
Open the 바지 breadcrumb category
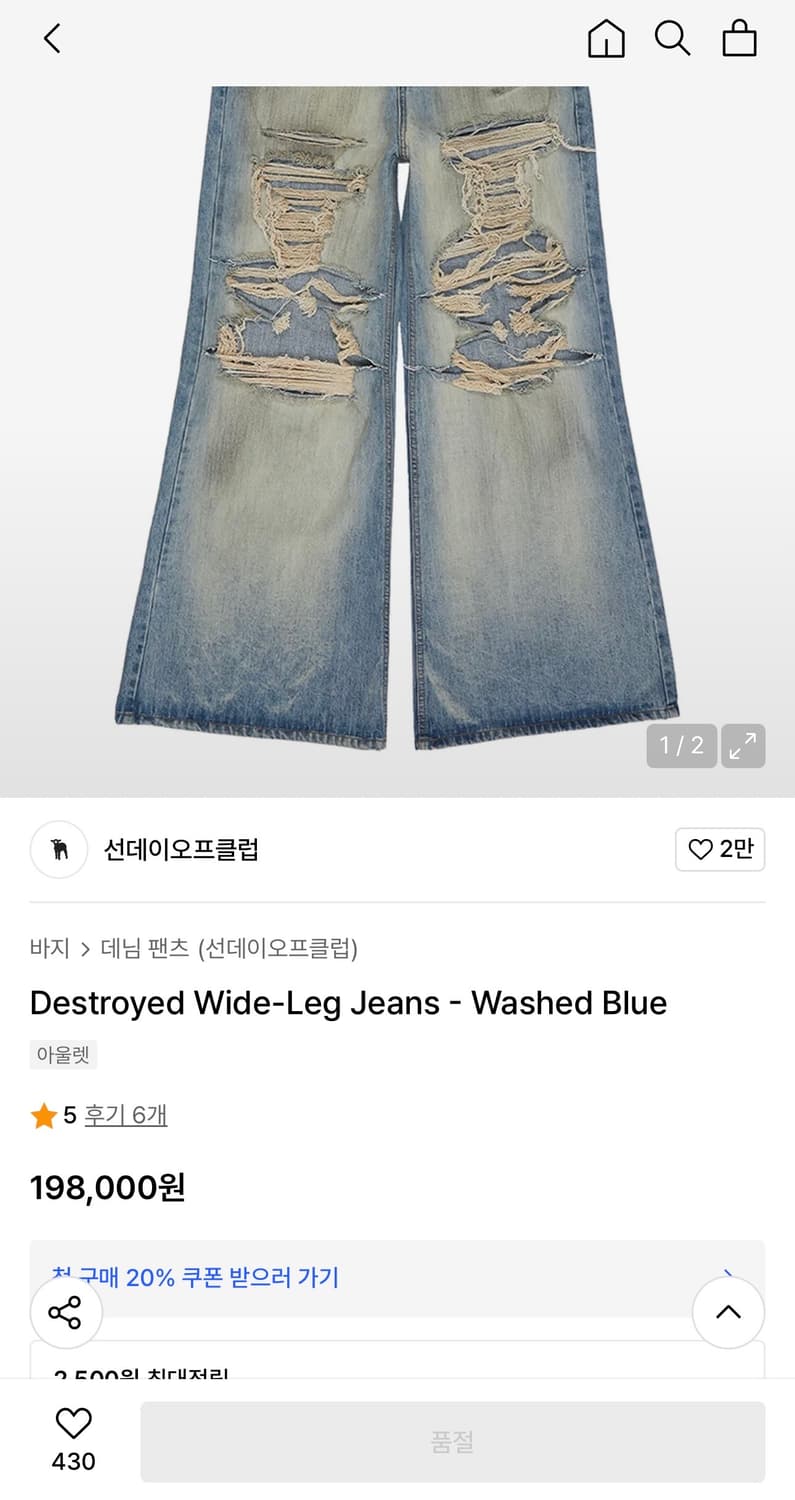(x=50, y=948)
